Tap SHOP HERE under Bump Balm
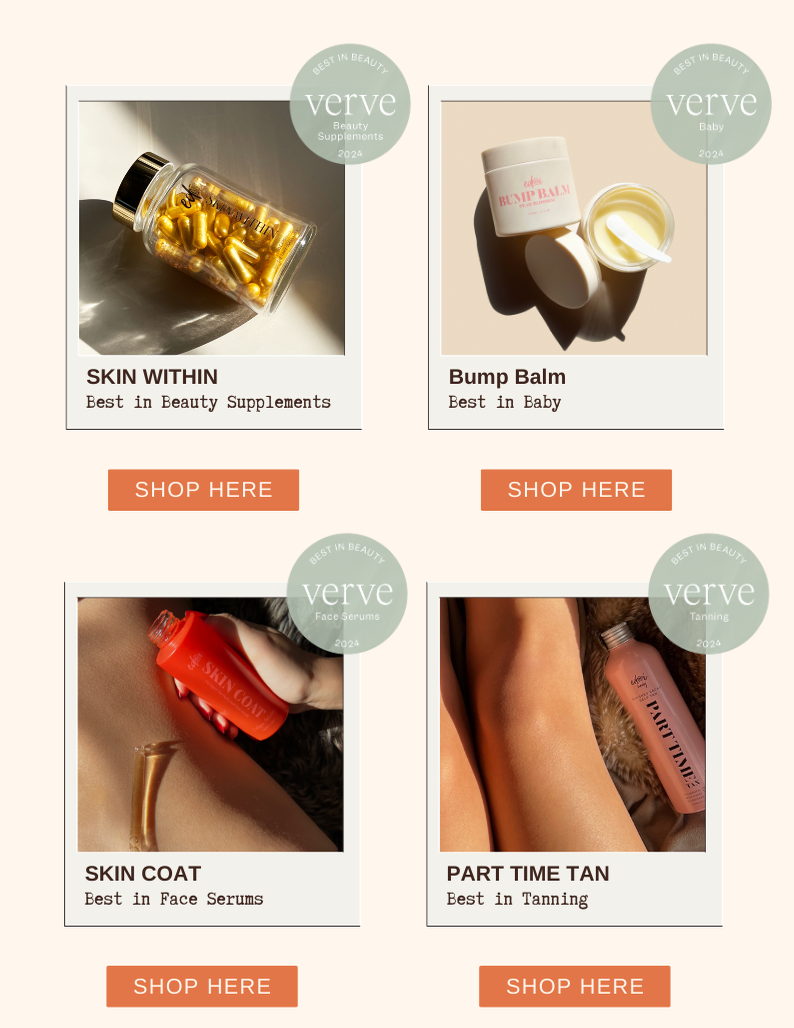Viewport: 794px width, 1028px height. tap(576, 490)
